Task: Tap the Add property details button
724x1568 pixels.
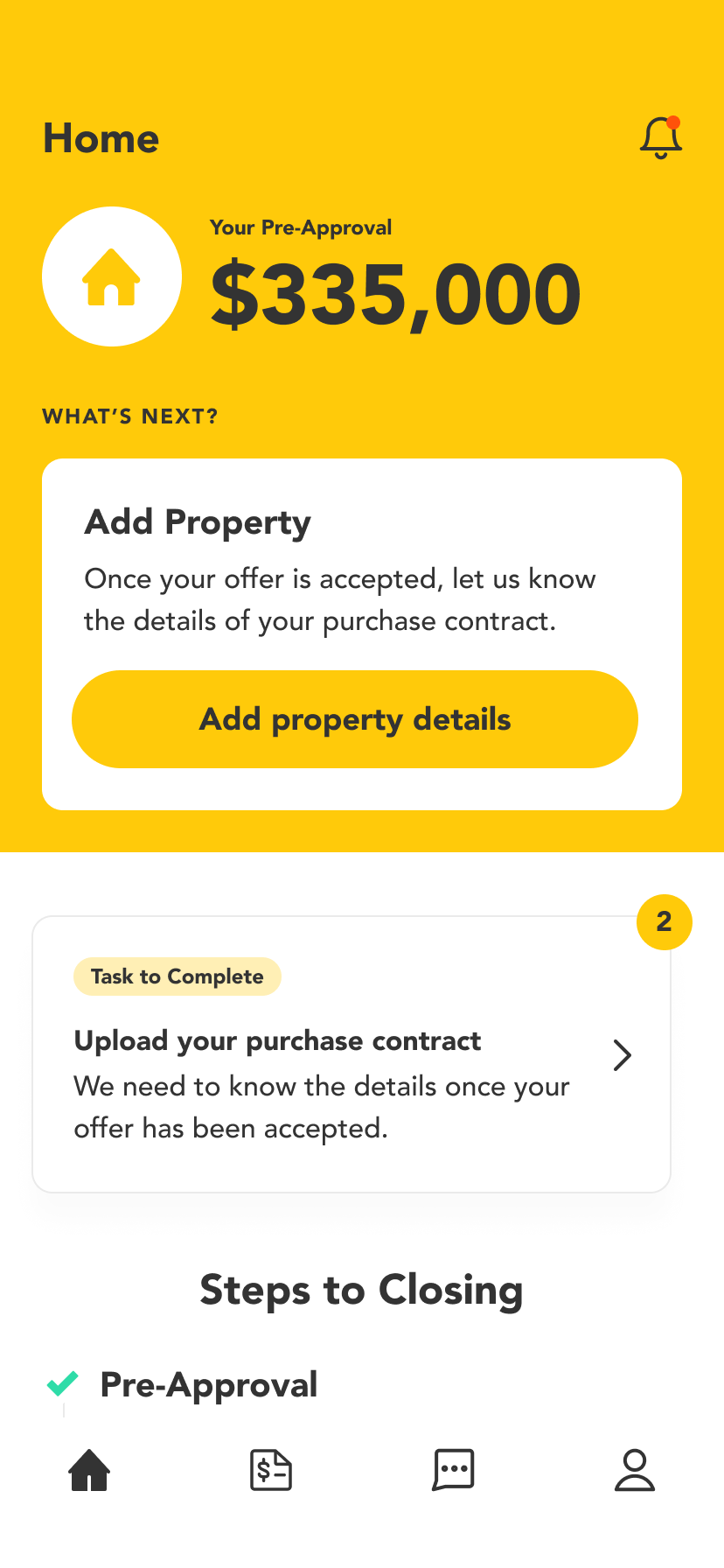Action: (355, 719)
